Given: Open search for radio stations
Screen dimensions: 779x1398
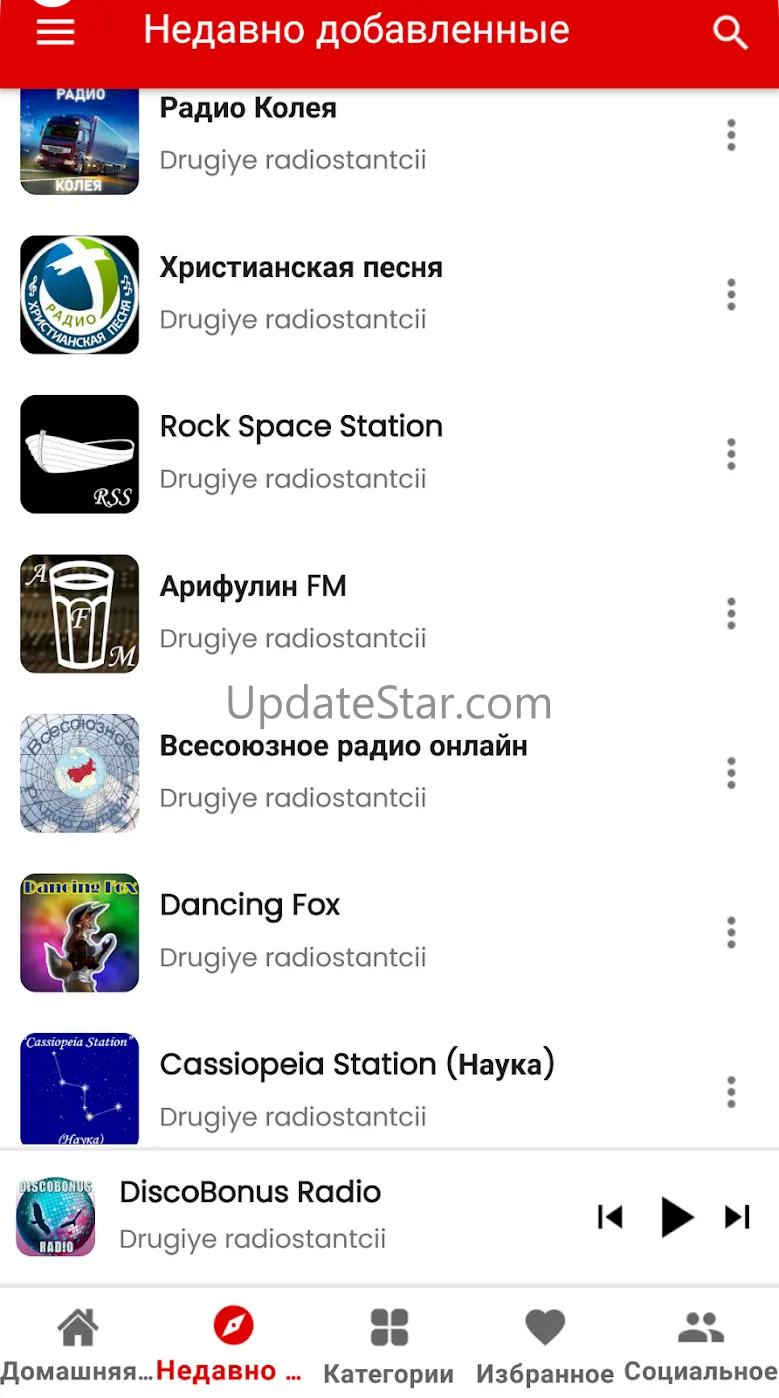Looking at the screenshot, I should [730, 33].
